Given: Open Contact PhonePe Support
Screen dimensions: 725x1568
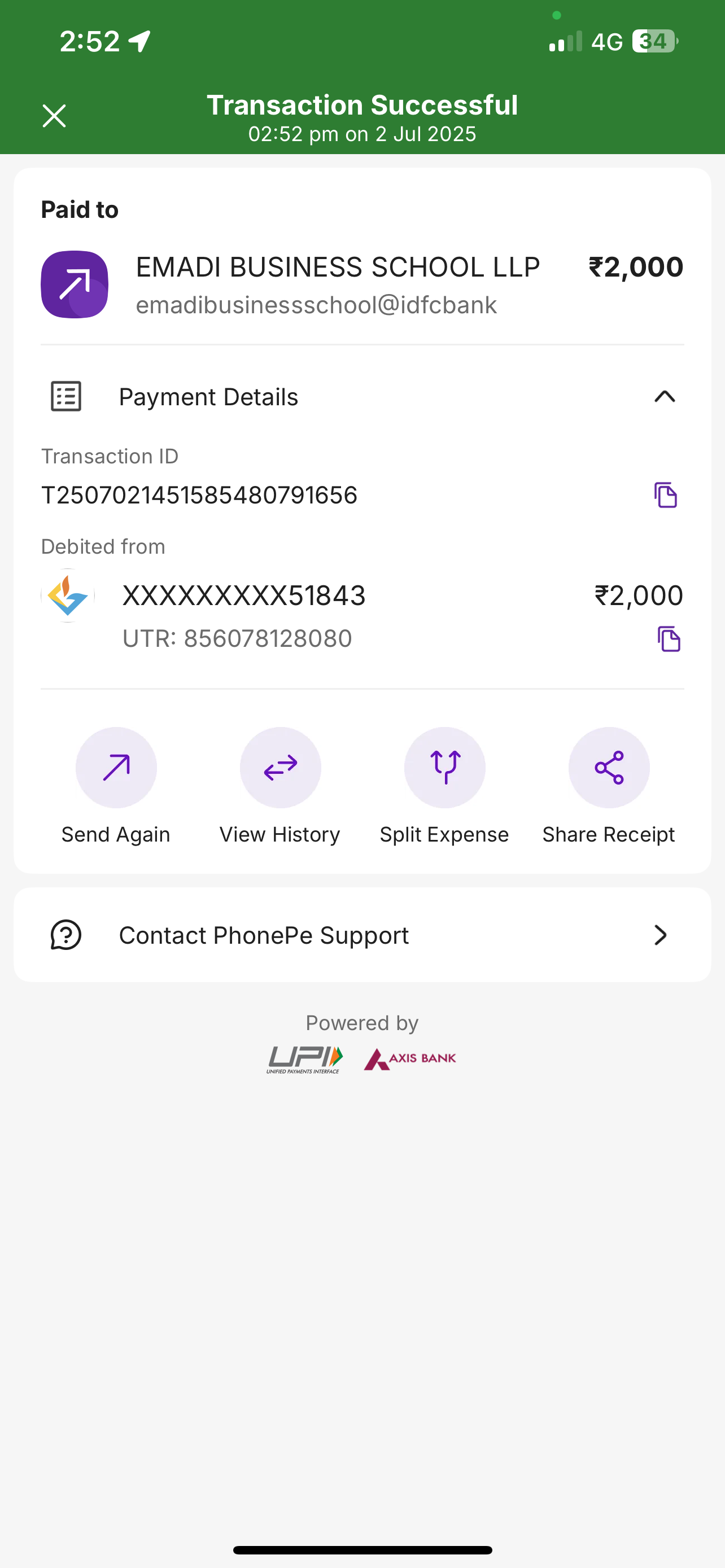Looking at the screenshot, I should [362, 935].
